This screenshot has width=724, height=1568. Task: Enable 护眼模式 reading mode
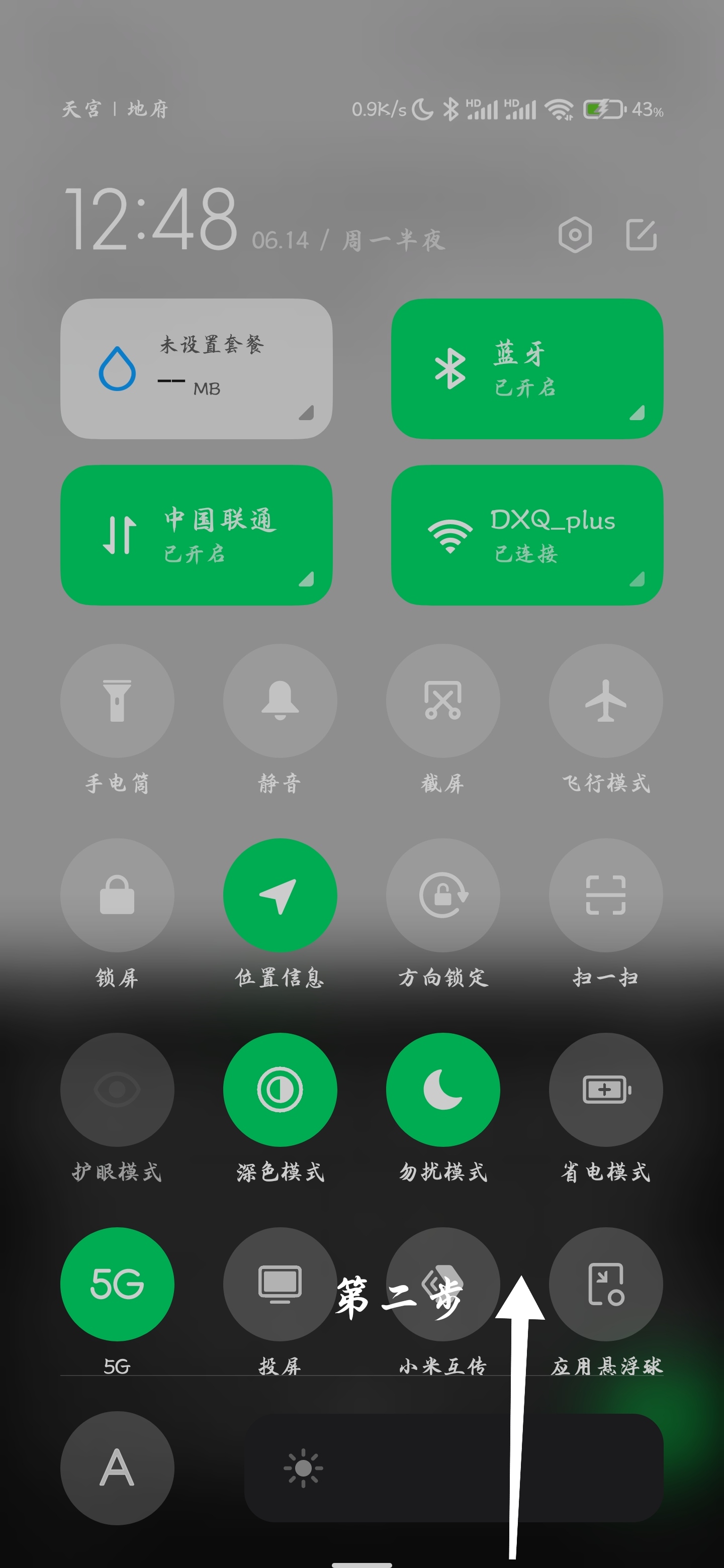click(x=117, y=1090)
